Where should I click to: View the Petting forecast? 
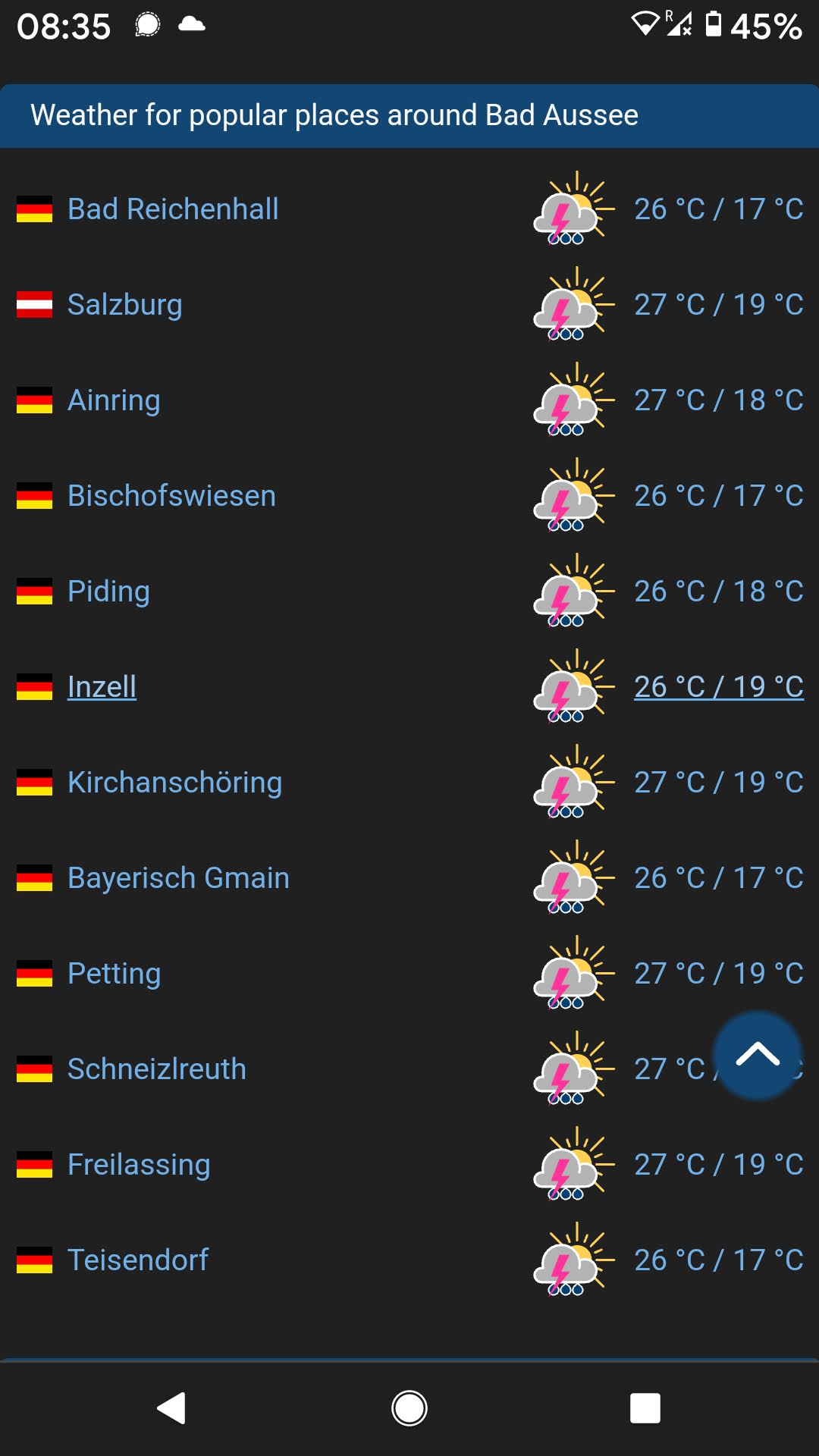pos(114,974)
